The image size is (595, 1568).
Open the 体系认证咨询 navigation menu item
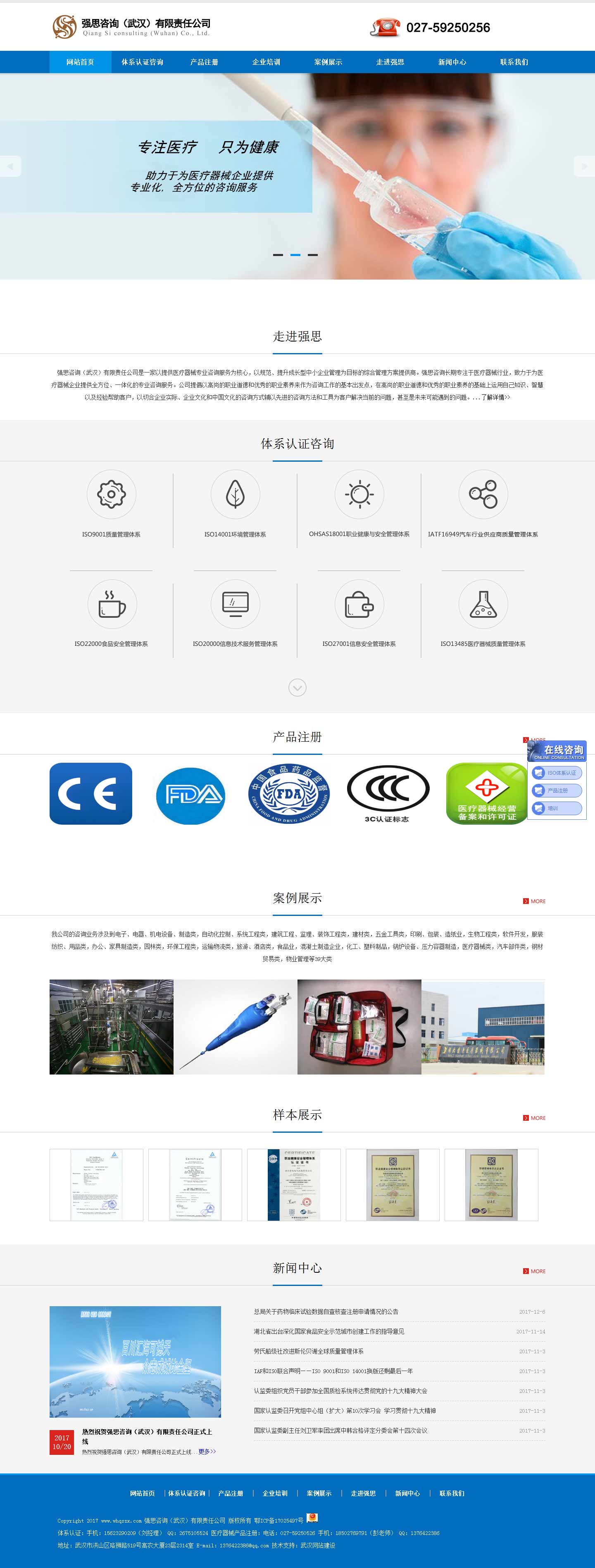coord(142,62)
